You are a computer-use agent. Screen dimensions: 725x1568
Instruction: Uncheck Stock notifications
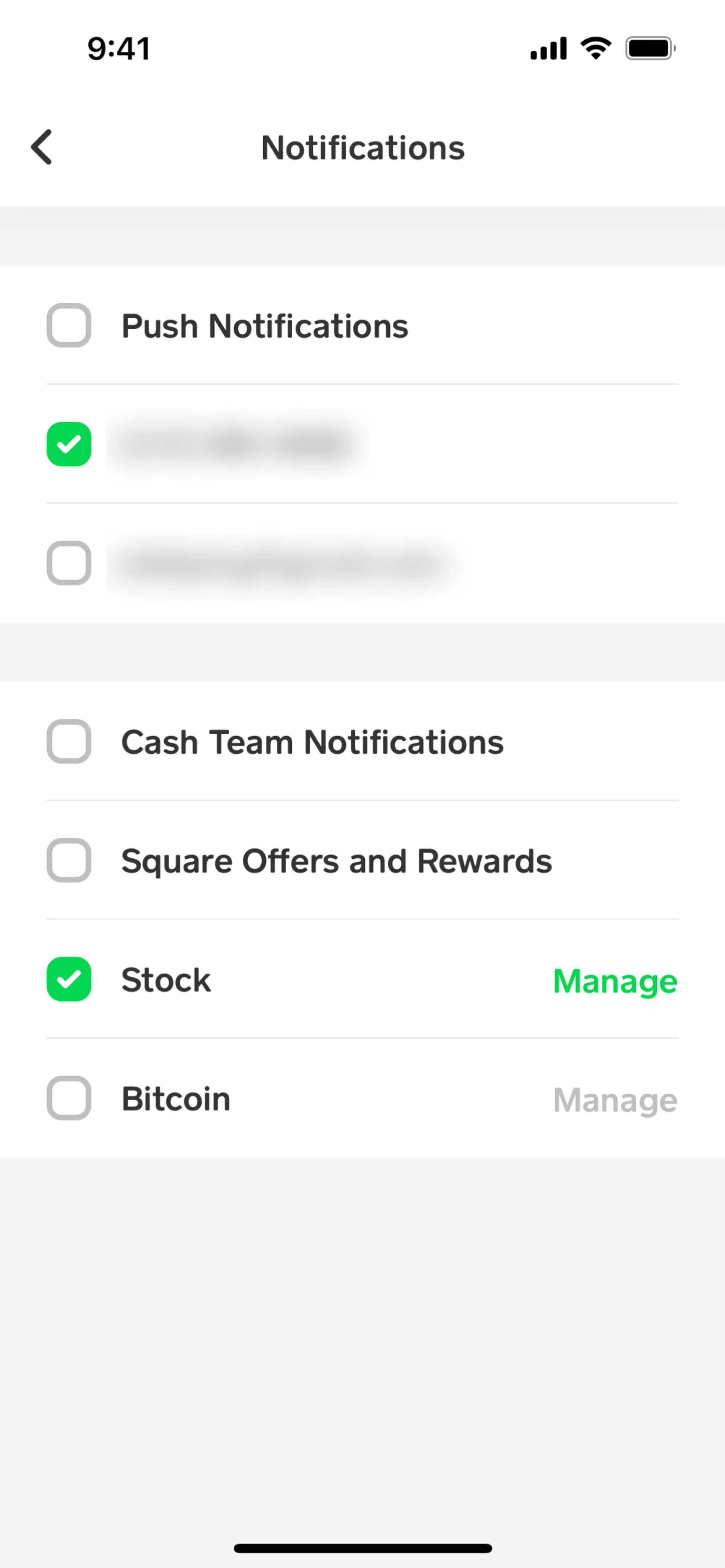(x=69, y=979)
